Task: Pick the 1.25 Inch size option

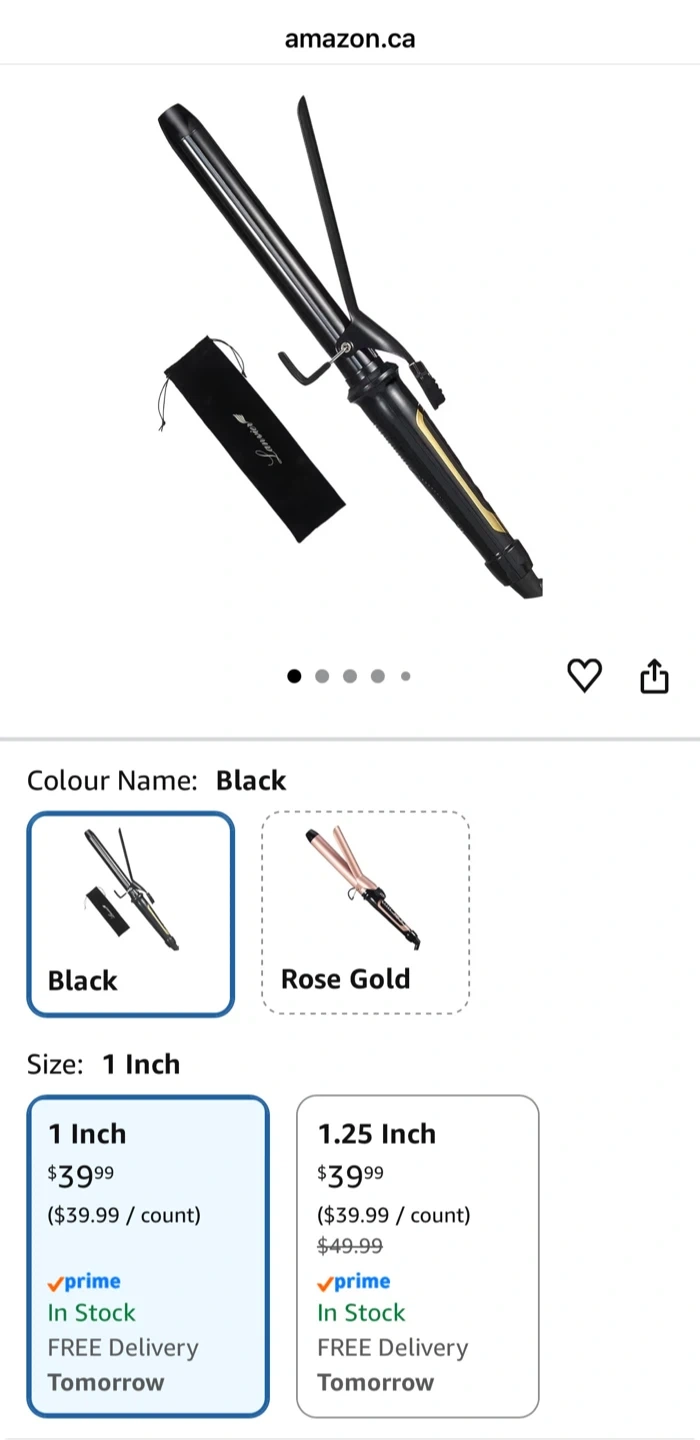Action: tap(417, 1256)
